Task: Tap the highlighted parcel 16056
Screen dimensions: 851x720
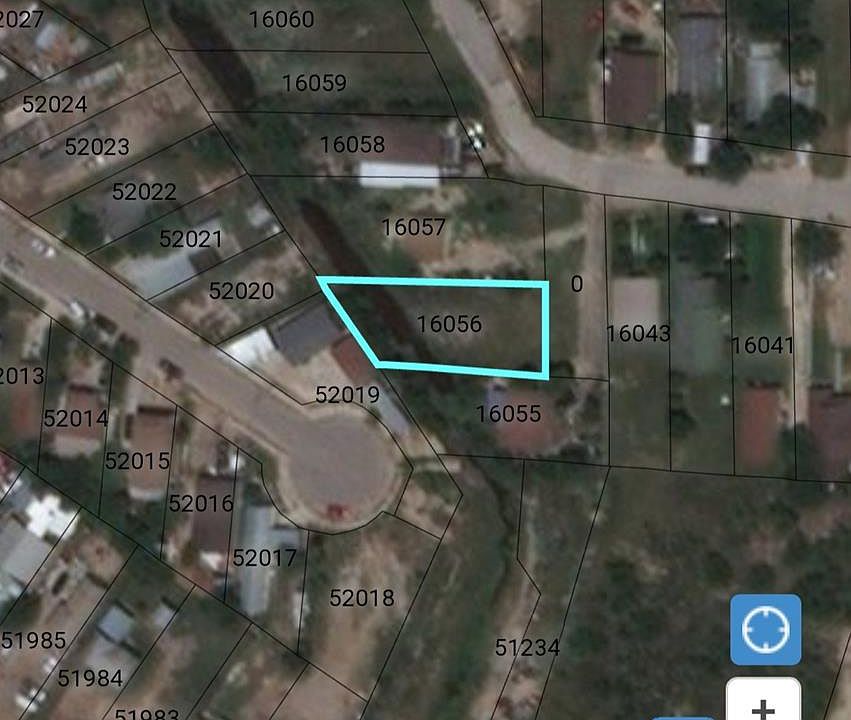Action: click(x=450, y=324)
